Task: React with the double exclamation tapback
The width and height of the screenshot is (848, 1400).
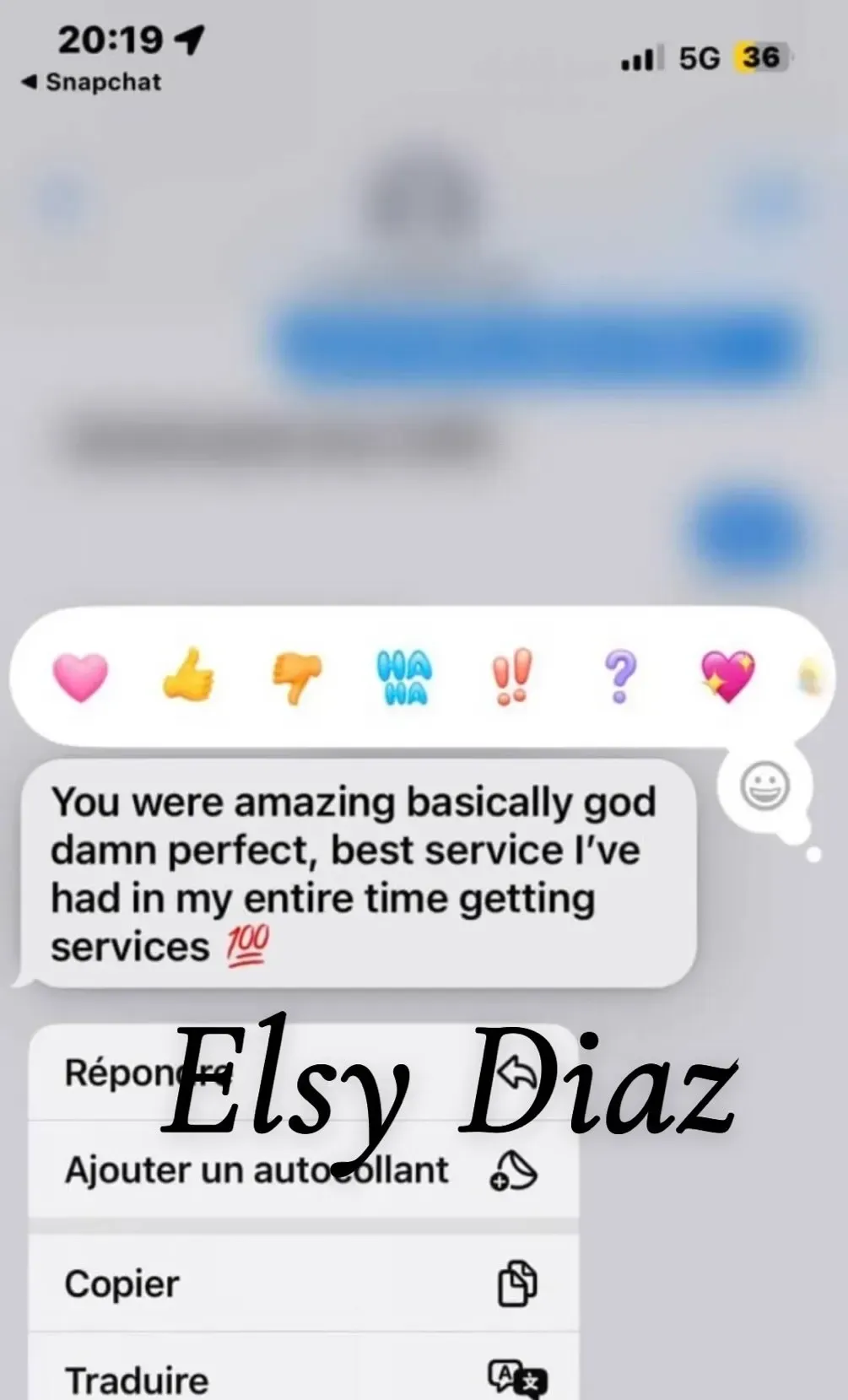Action: coord(512,676)
